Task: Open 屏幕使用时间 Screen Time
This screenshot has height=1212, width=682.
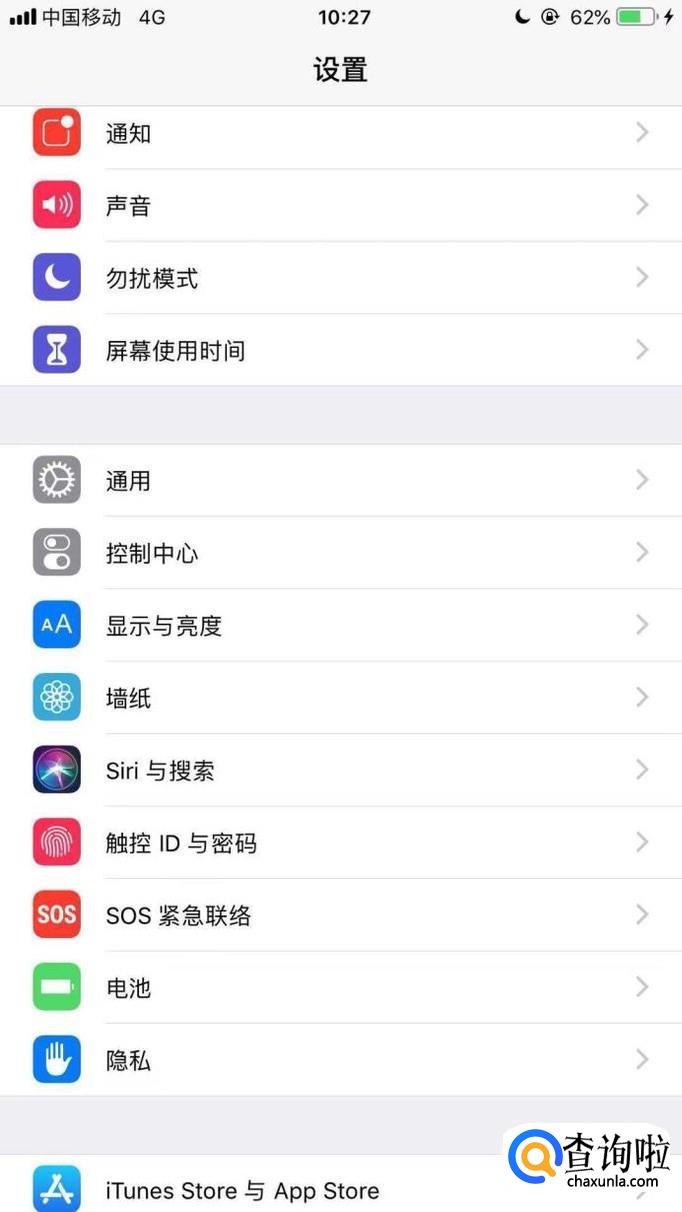Action: (x=340, y=350)
